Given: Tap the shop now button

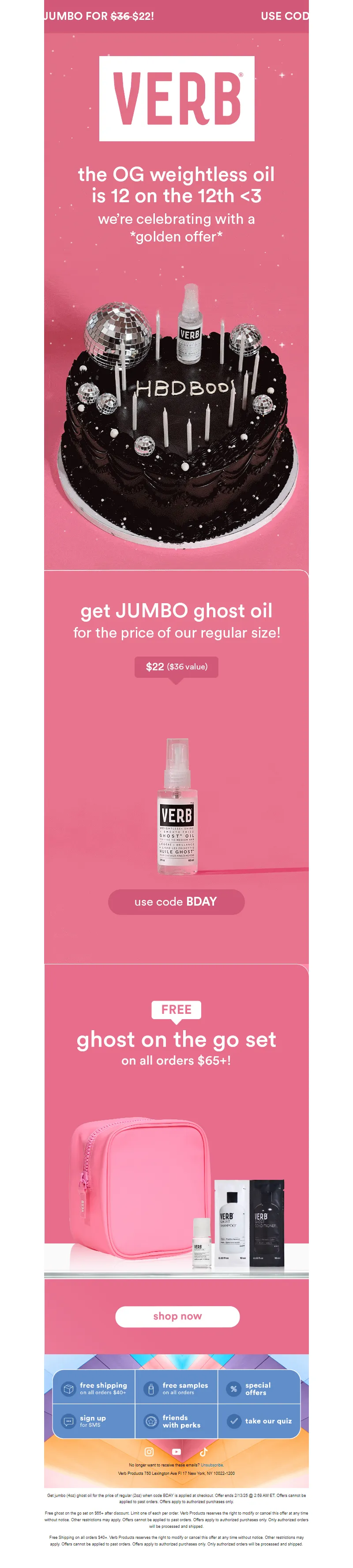Looking at the screenshot, I should pos(177,1316).
